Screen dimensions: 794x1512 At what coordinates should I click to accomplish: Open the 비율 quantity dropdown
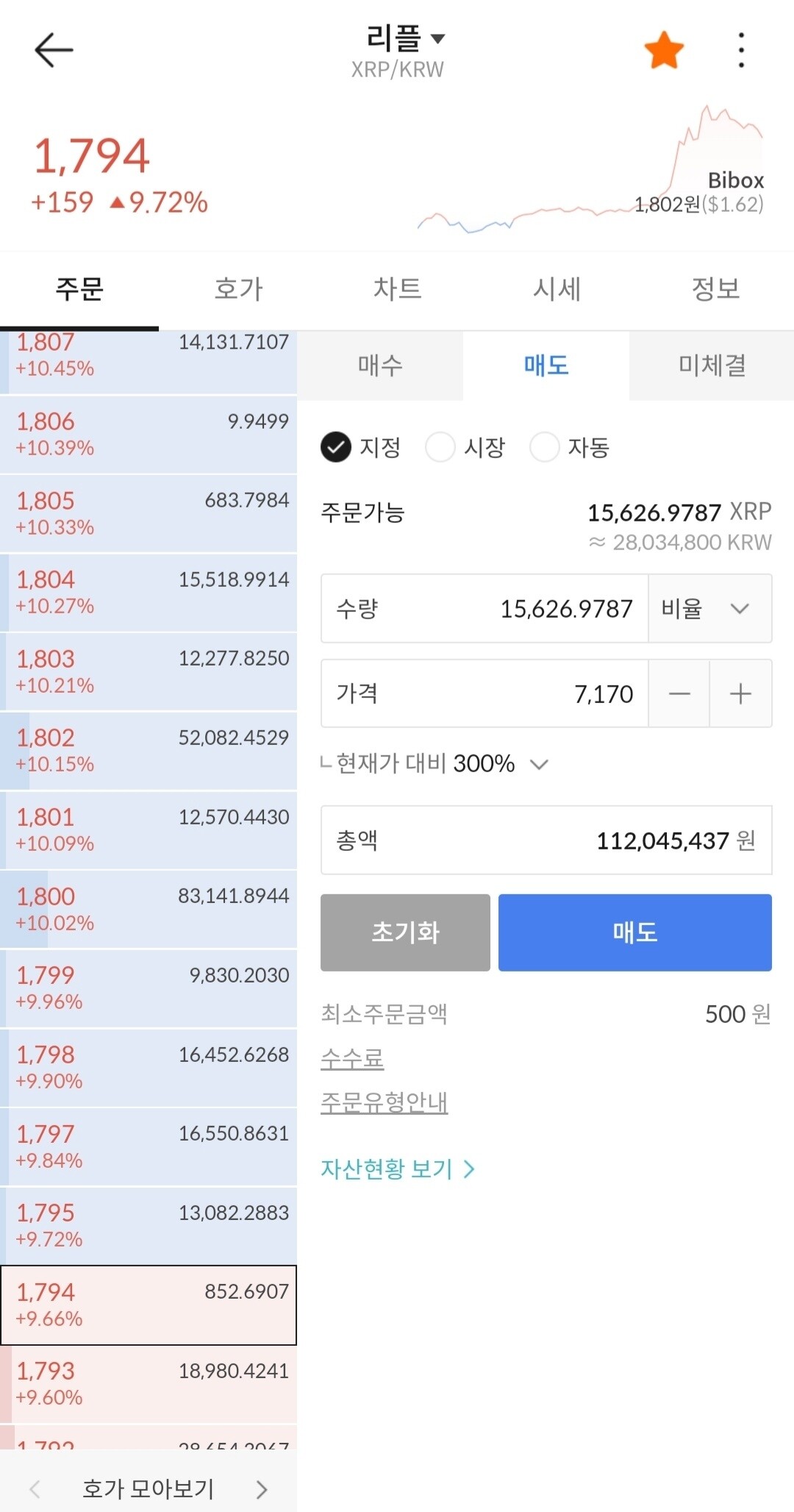(x=709, y=608)
